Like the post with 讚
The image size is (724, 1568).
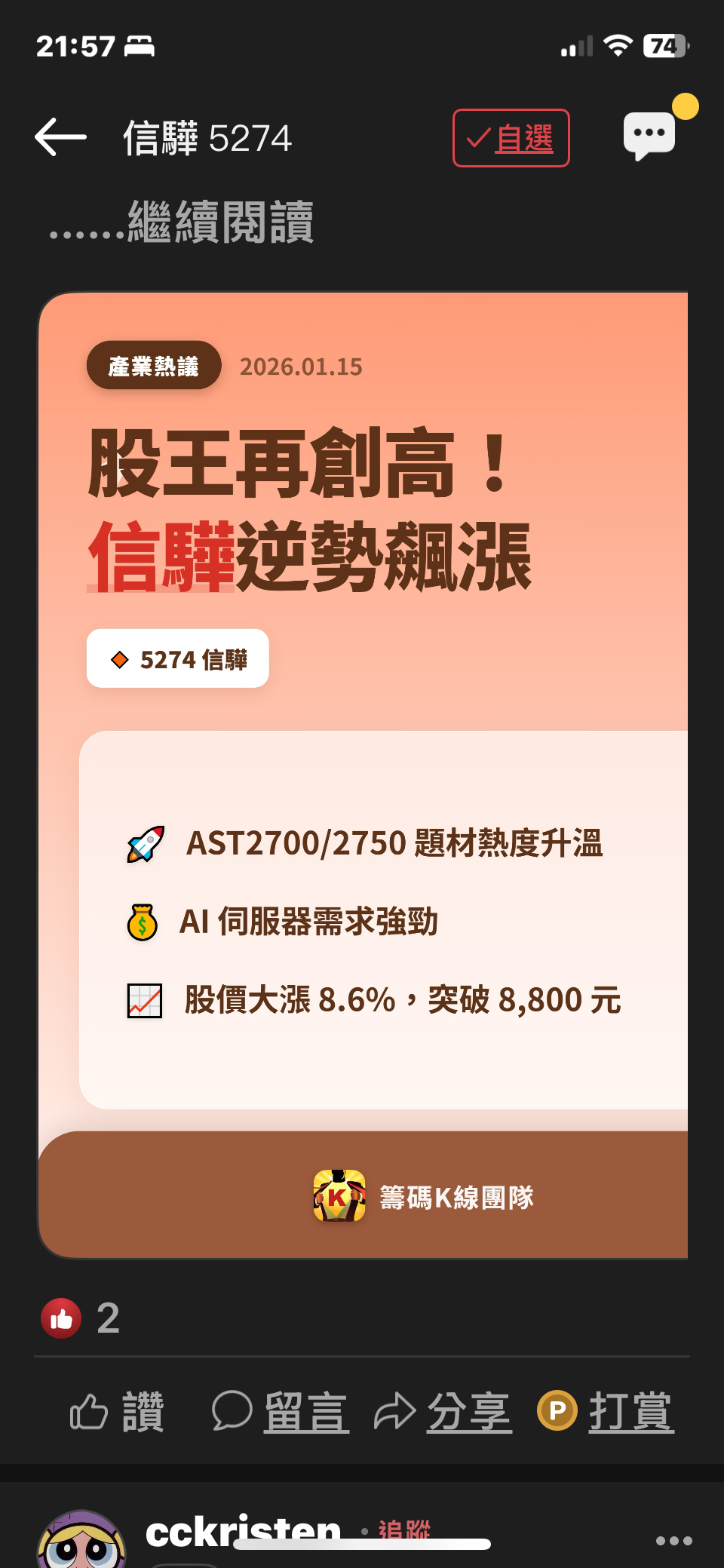point(117,1412)
